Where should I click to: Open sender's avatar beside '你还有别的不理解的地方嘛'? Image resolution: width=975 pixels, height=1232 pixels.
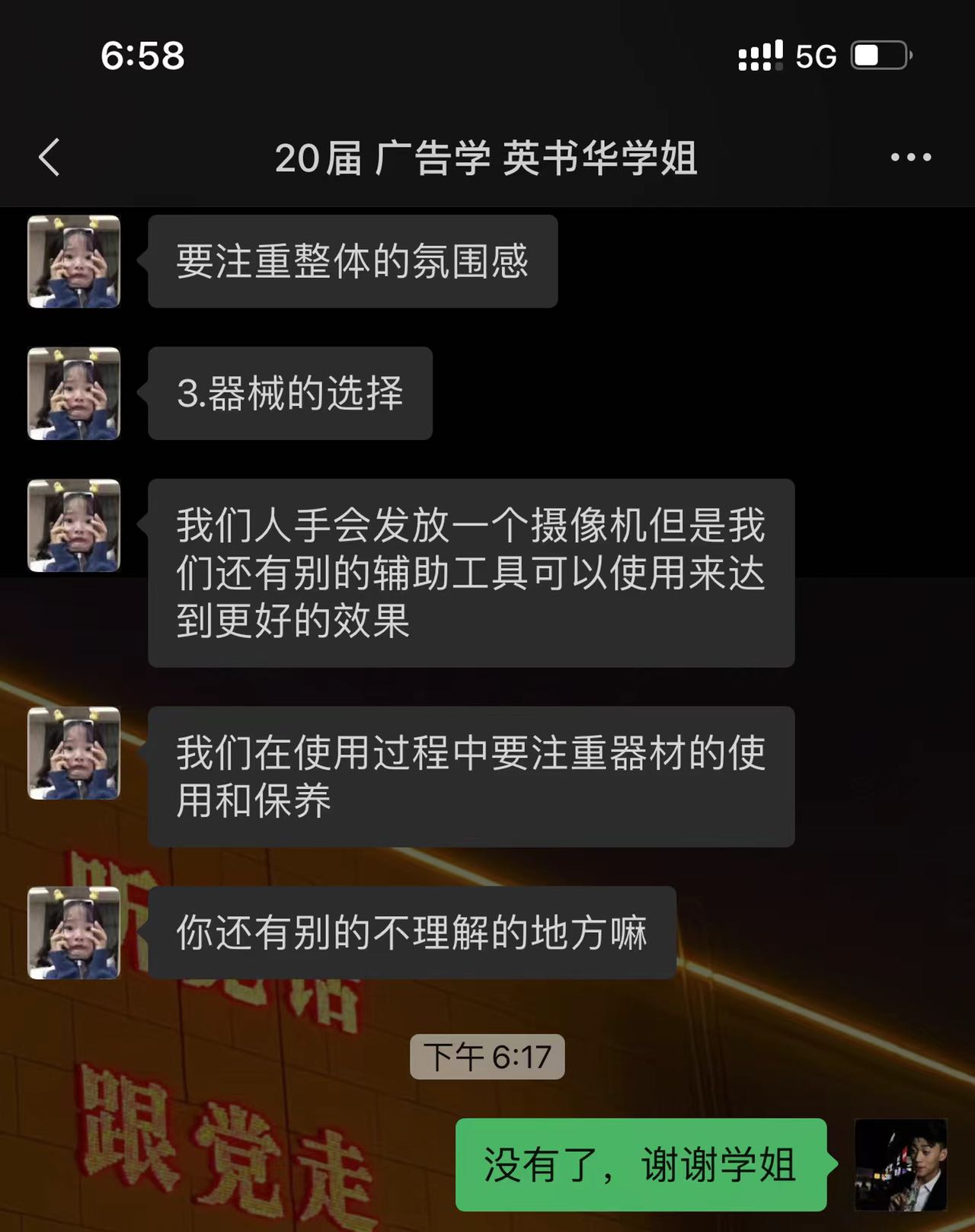click(74, 933)
